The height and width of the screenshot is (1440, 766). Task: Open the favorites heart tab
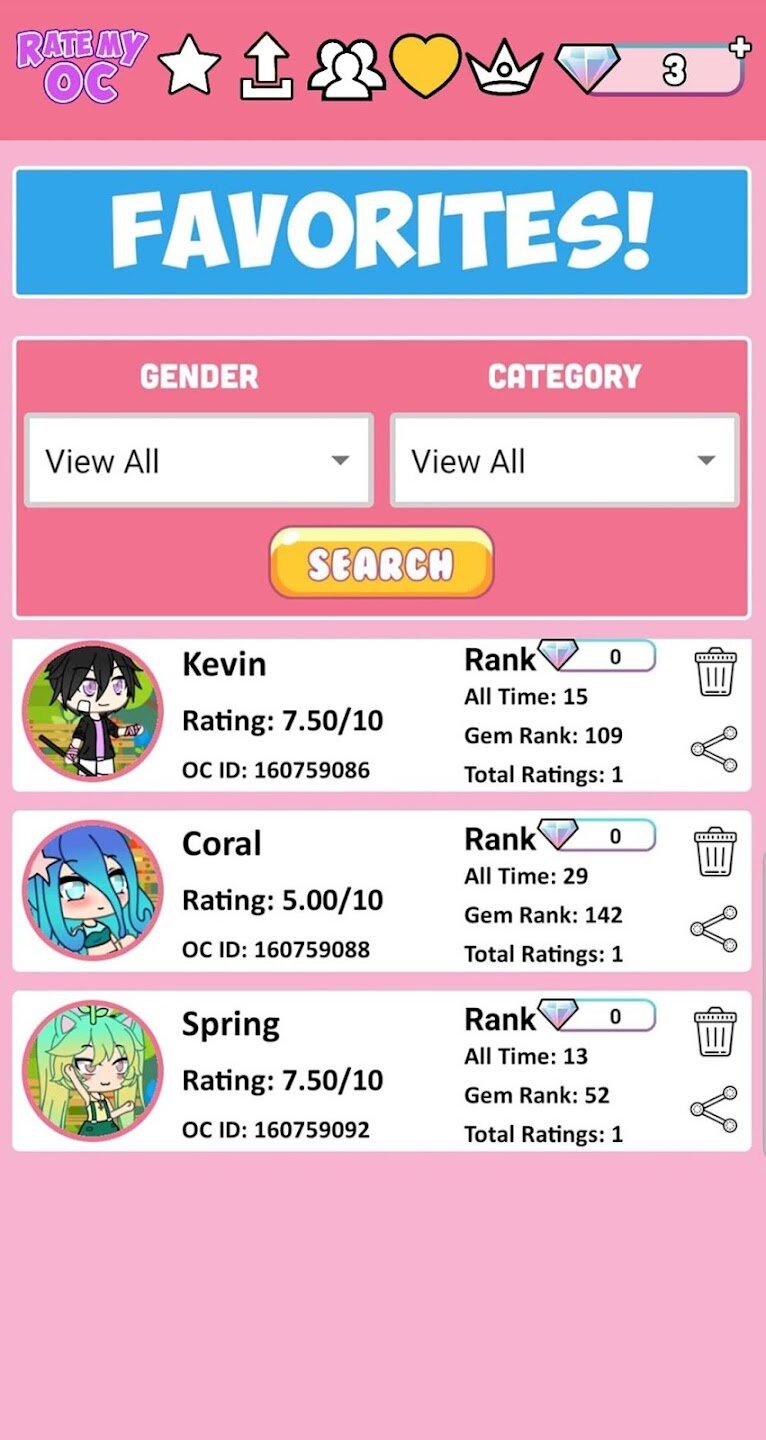click(x=425, y=66)
